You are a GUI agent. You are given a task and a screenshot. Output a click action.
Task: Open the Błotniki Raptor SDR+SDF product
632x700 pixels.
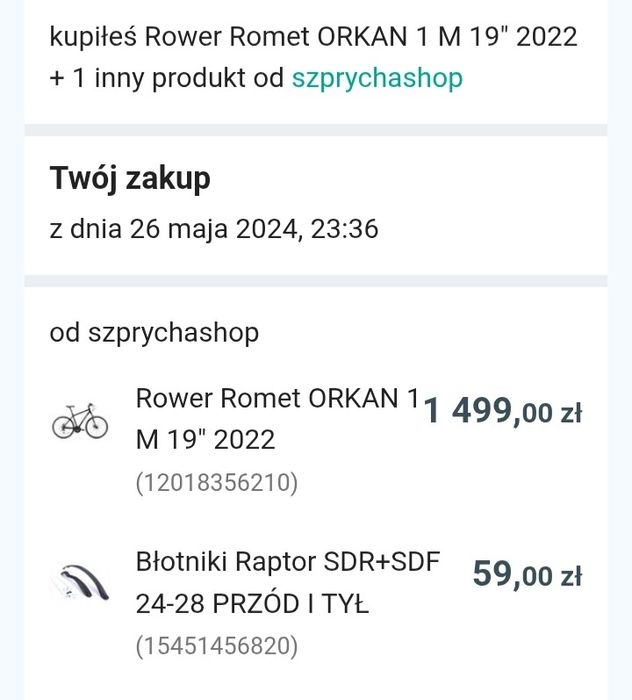287,582
